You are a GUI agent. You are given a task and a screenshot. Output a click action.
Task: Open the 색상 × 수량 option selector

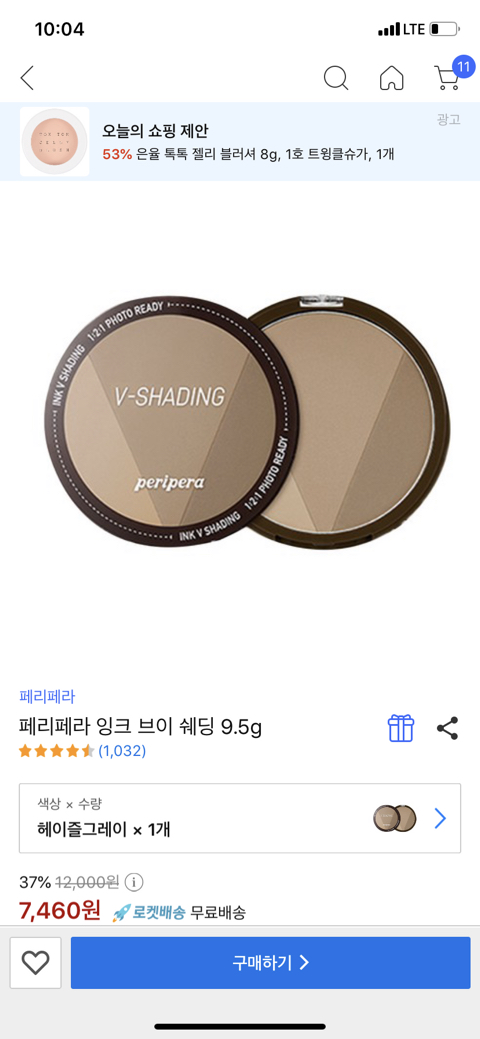click(240, 818)
